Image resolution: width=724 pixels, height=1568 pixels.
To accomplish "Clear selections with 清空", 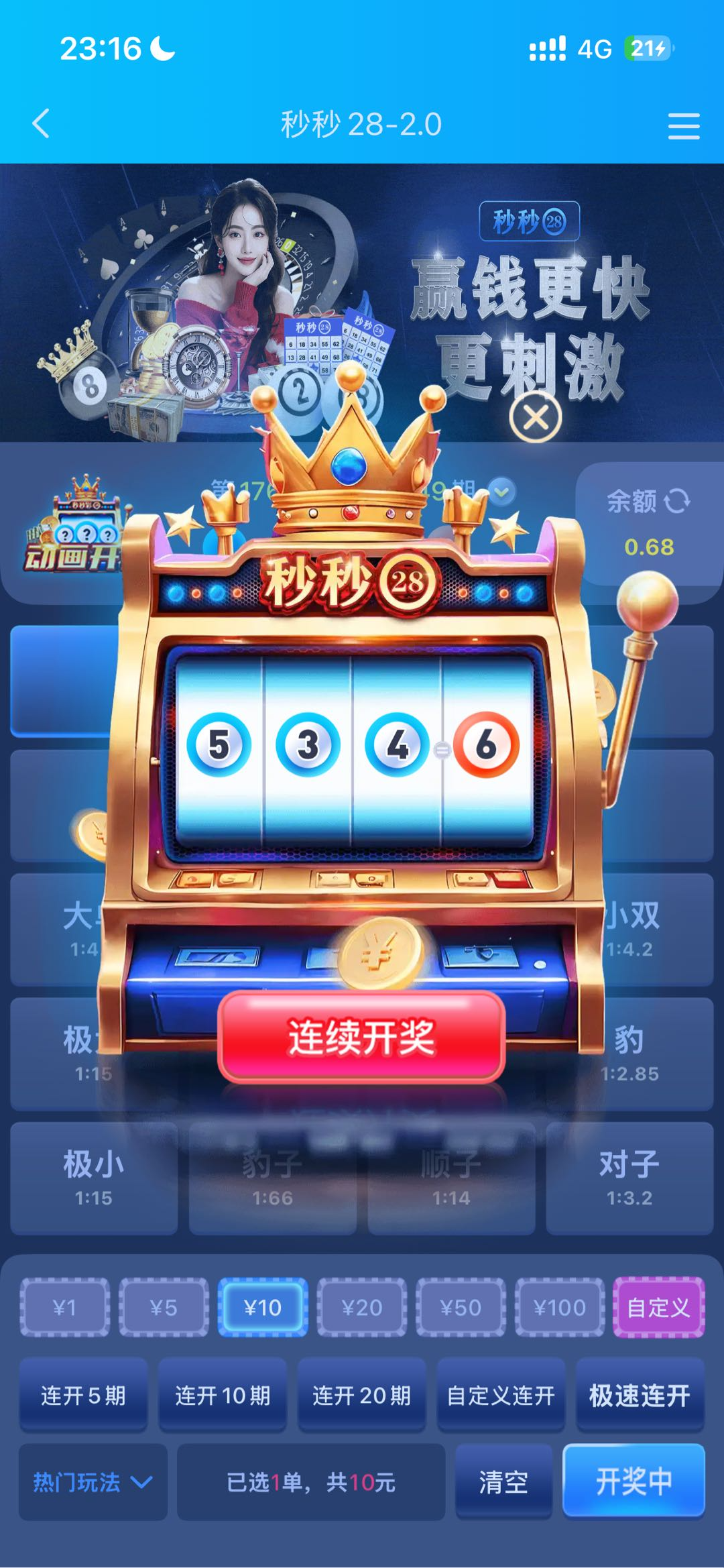I will 503,1481.
